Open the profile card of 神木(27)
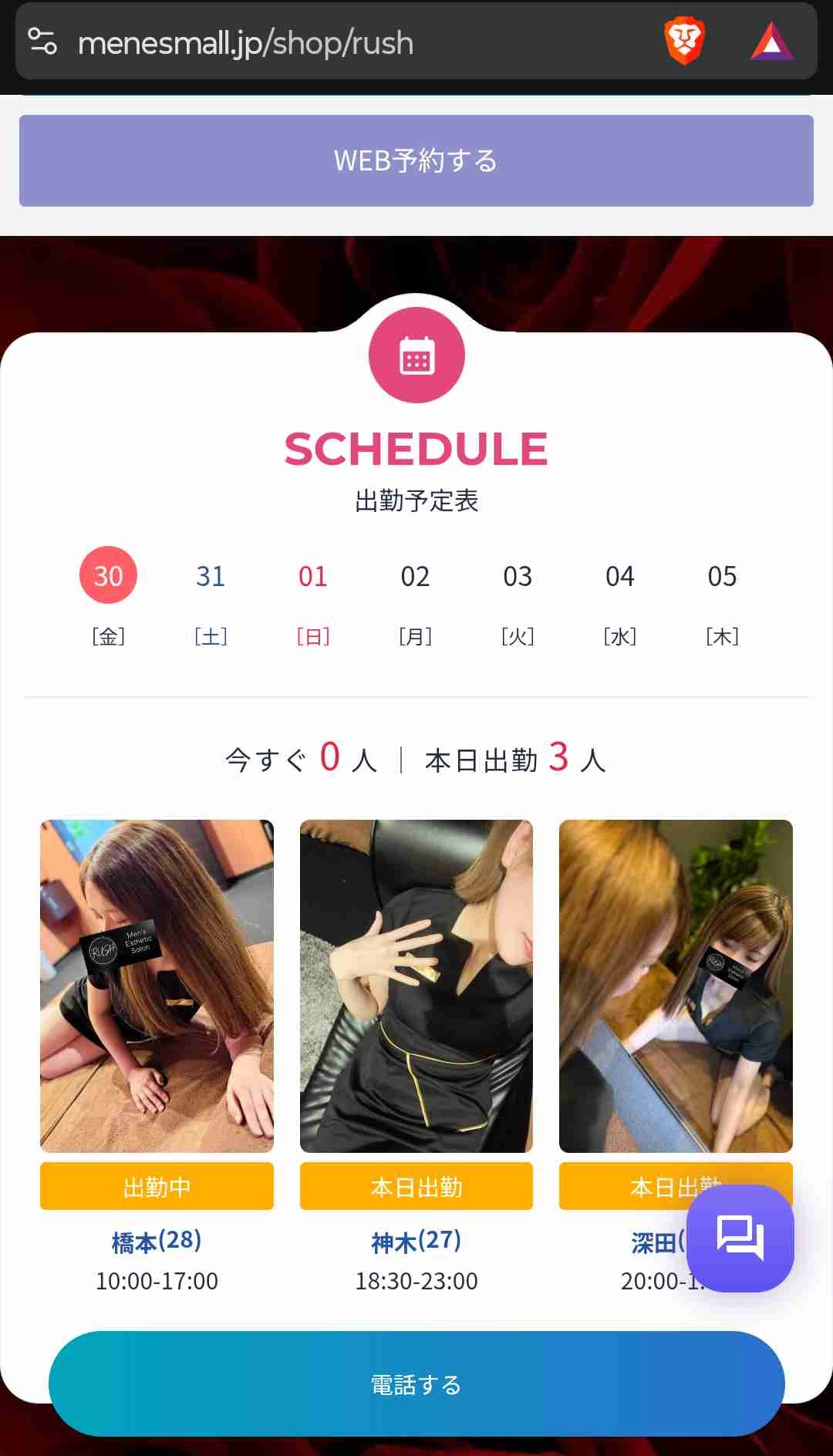833x1456 pixels. click(416, 986)
